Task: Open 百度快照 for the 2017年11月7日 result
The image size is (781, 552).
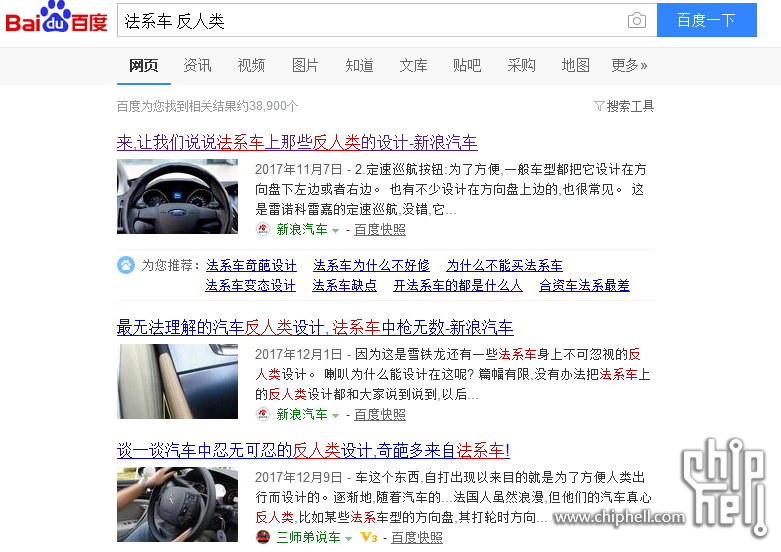Action: click(380, 230)
